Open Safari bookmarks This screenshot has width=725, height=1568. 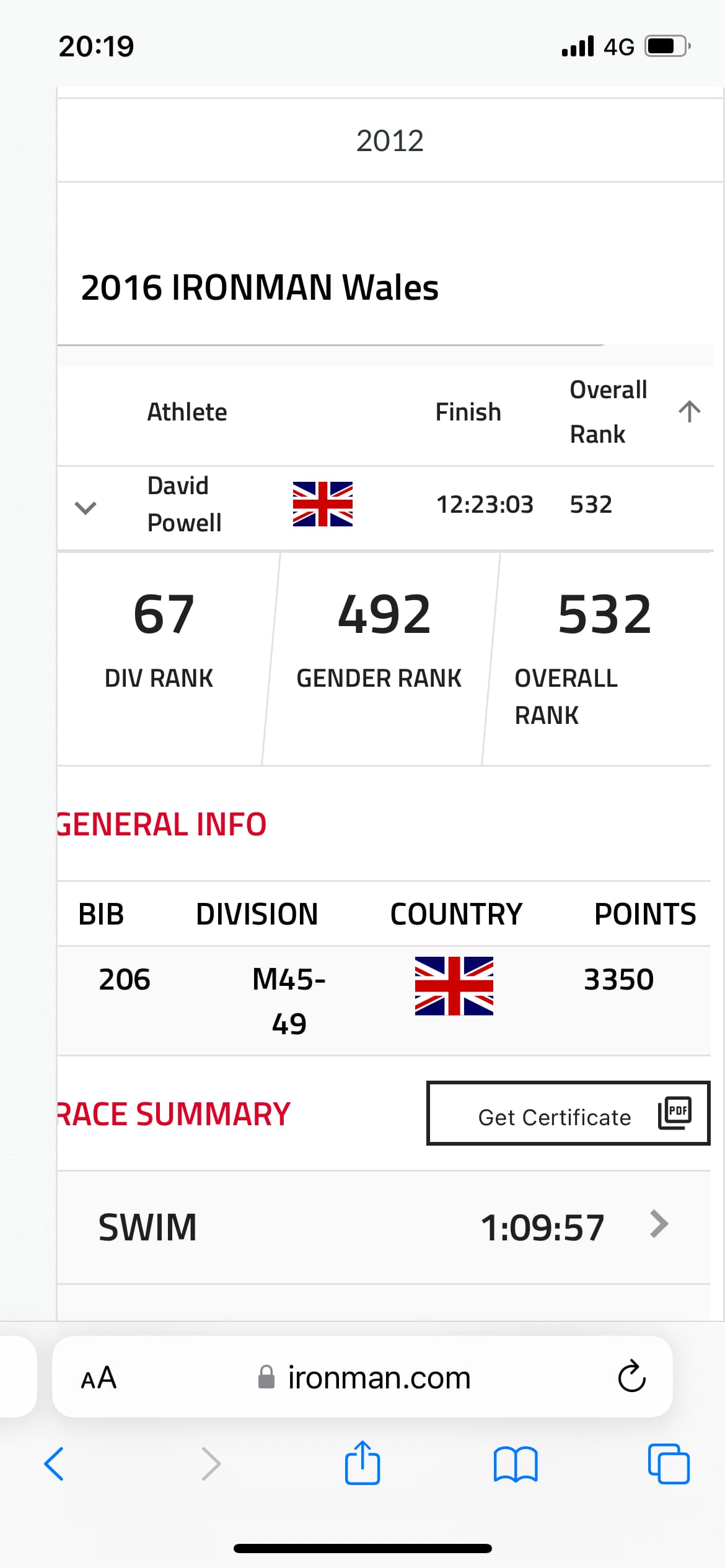516,1464
